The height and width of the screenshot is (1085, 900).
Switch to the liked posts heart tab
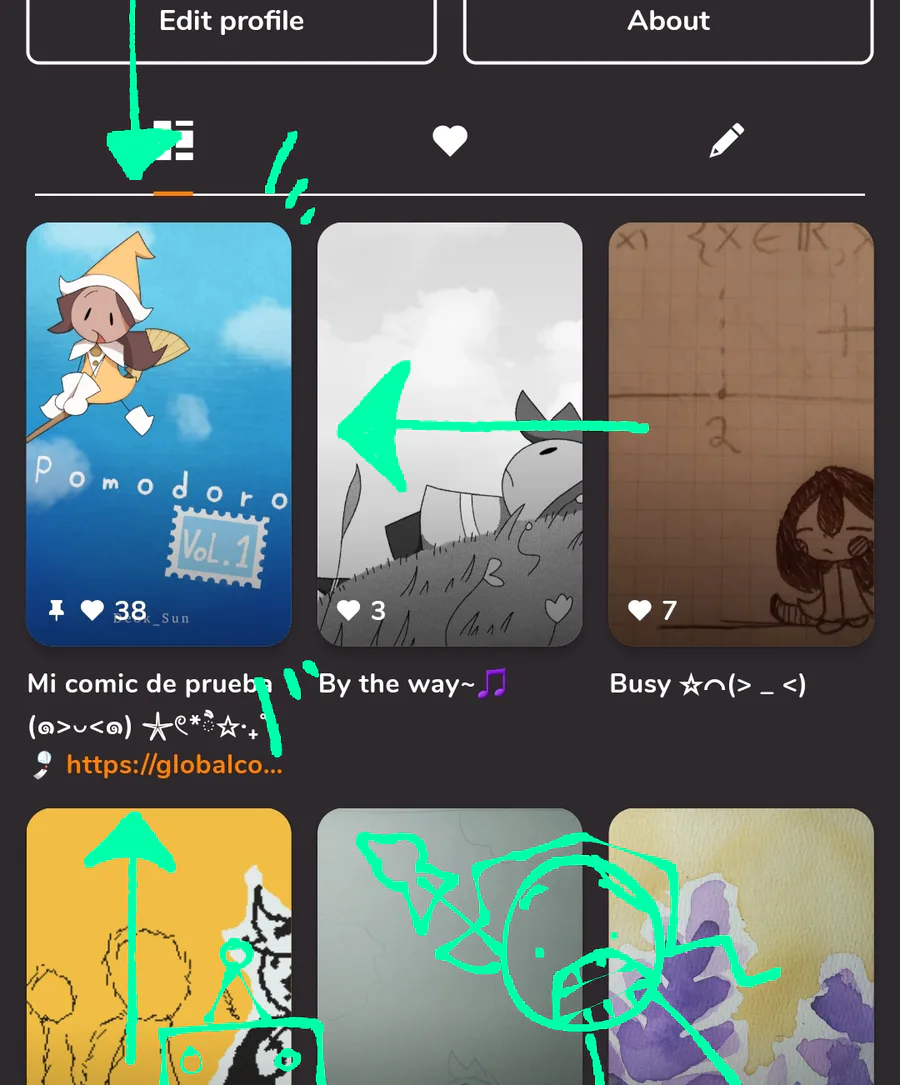pos(450,140)
